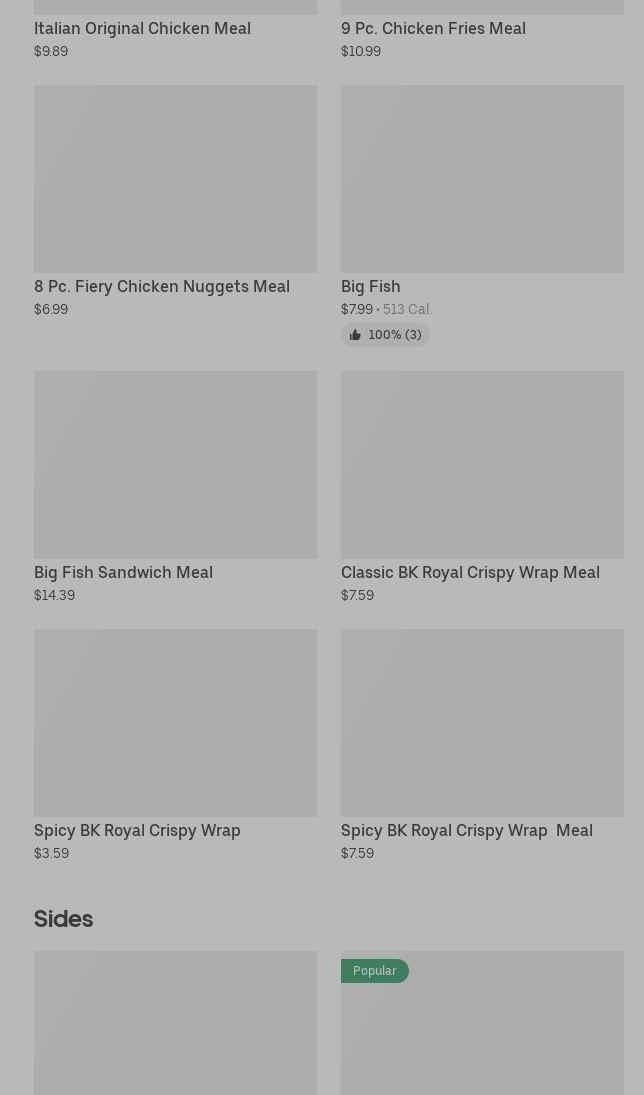Select the 8 Pc. Fiery Chicken Nuggets Meal
644x1095 pixels.
point(175,201)
